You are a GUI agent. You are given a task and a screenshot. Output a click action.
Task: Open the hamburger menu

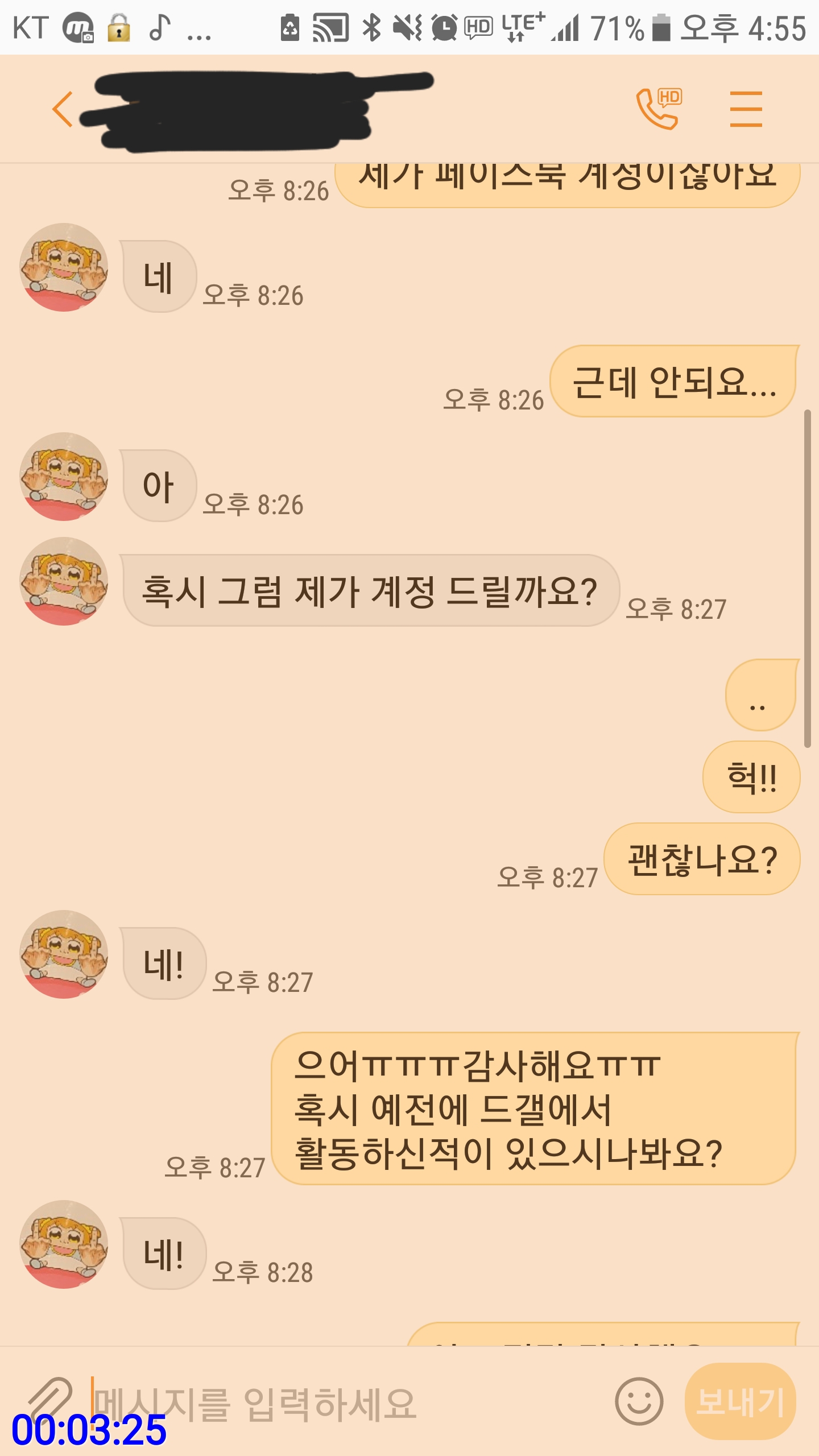[746, 109]
